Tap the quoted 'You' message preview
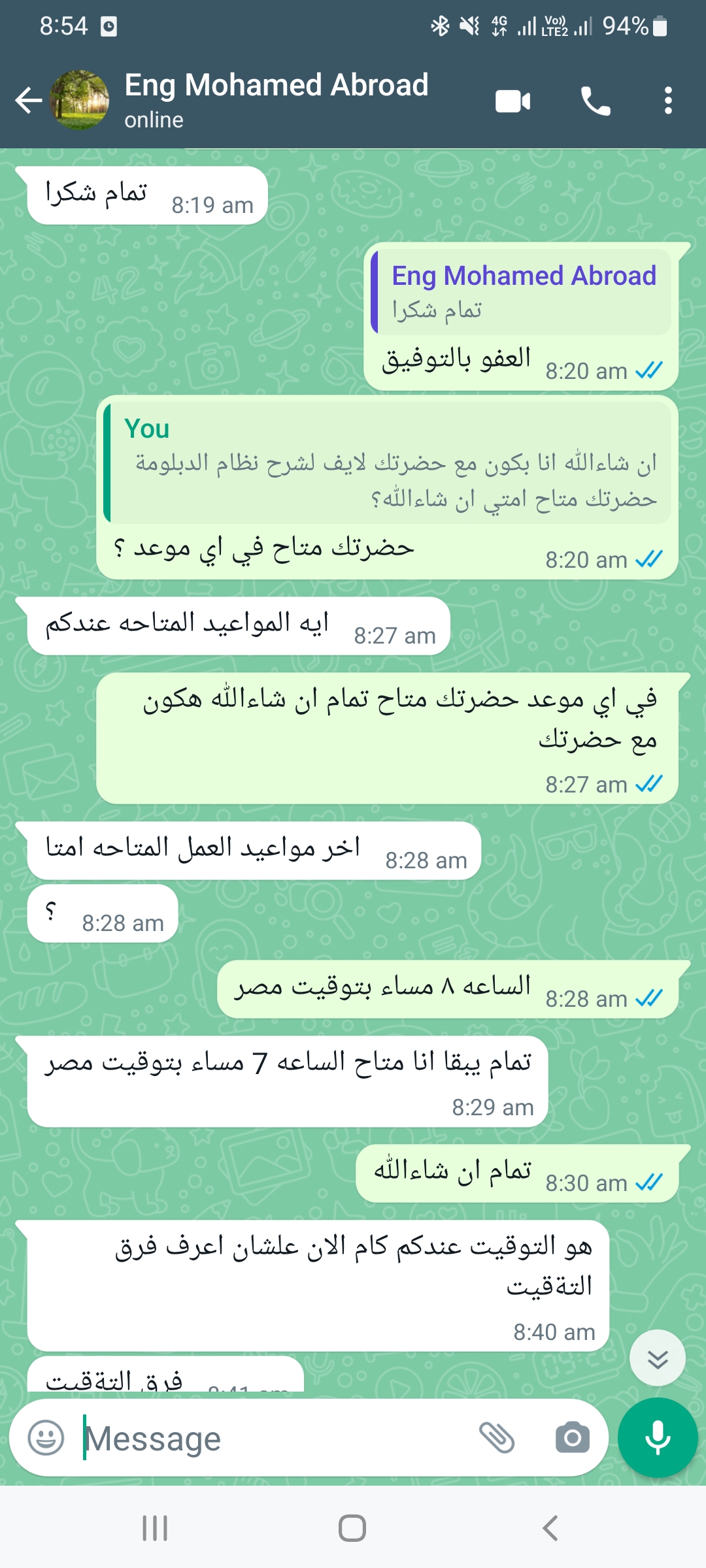Screen dimensions: 706x1568 [x=388, y=463]
